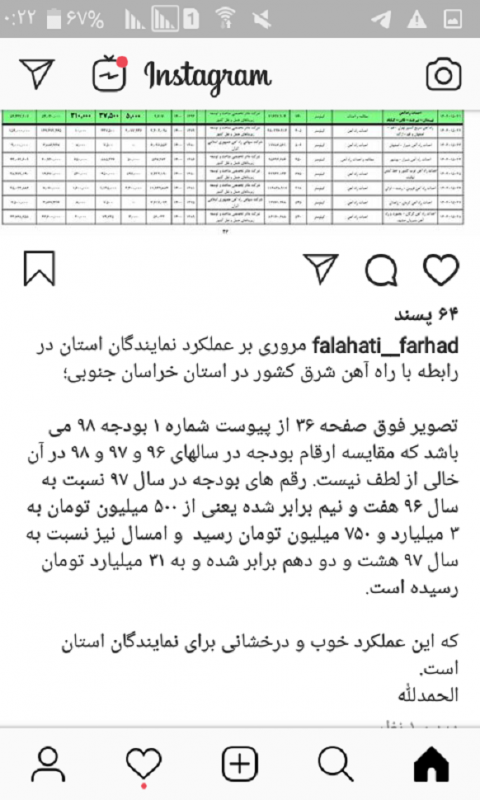Share the post via the paper plane below the image
The image size is (480, 800).
click(x=321, y=268)
